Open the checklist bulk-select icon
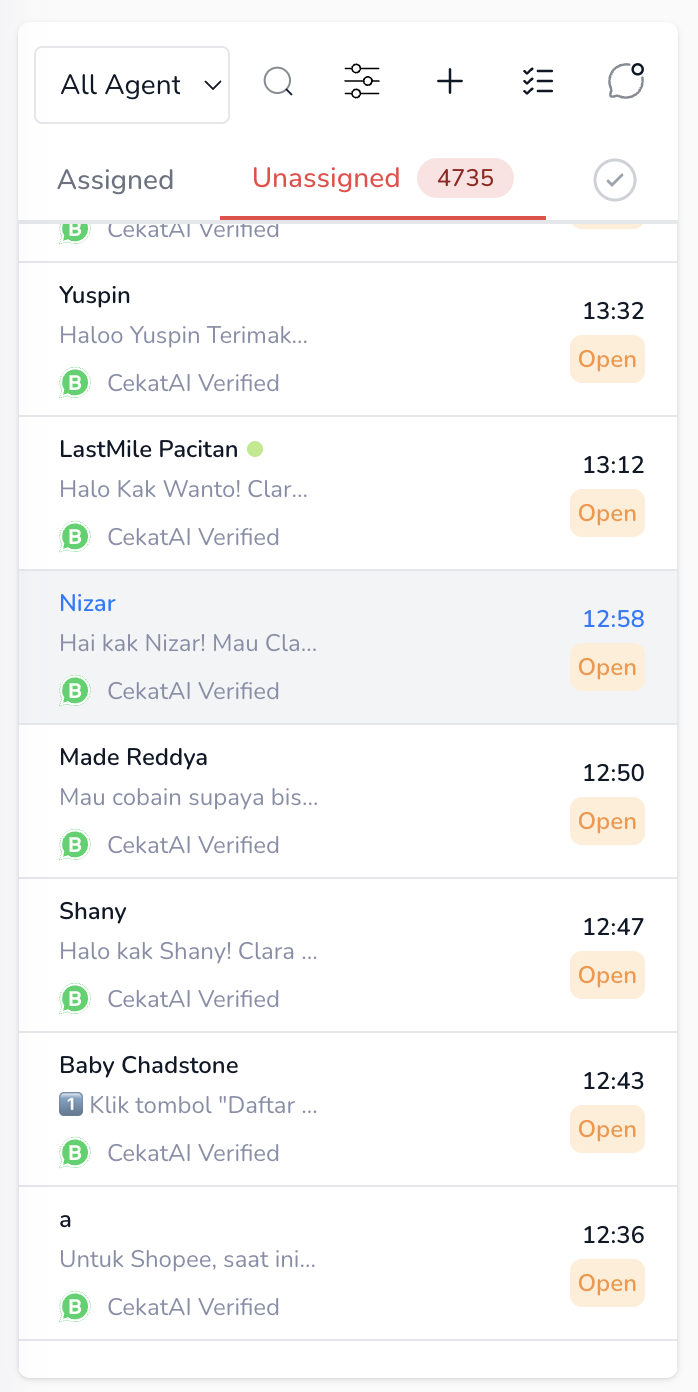Screen dimensions: 698x1392 click(x=538, y=81)
